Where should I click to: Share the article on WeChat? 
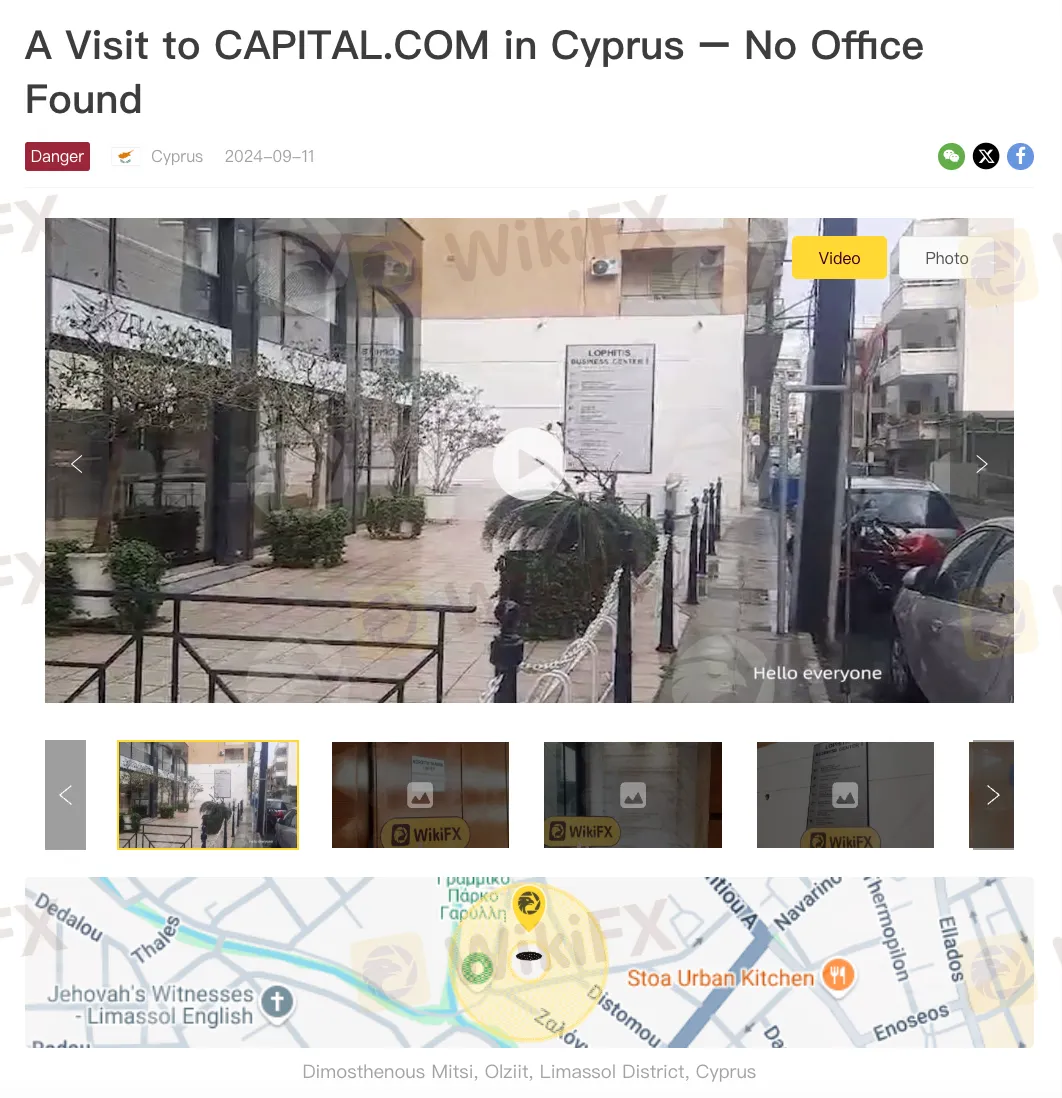point(951,156)
